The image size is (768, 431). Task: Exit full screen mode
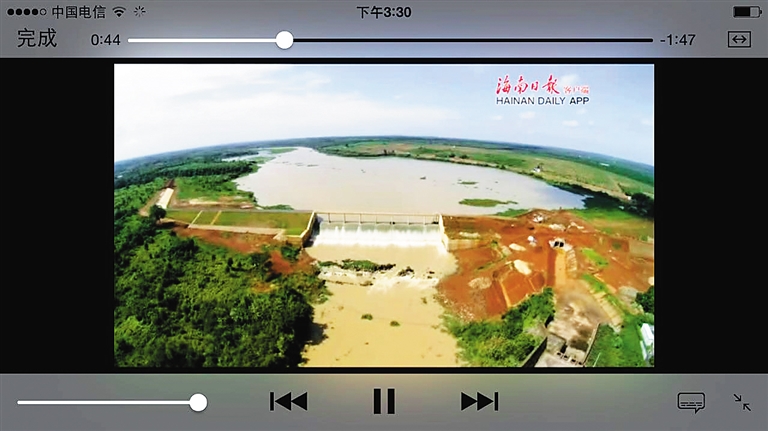click(x=741, y=402)
